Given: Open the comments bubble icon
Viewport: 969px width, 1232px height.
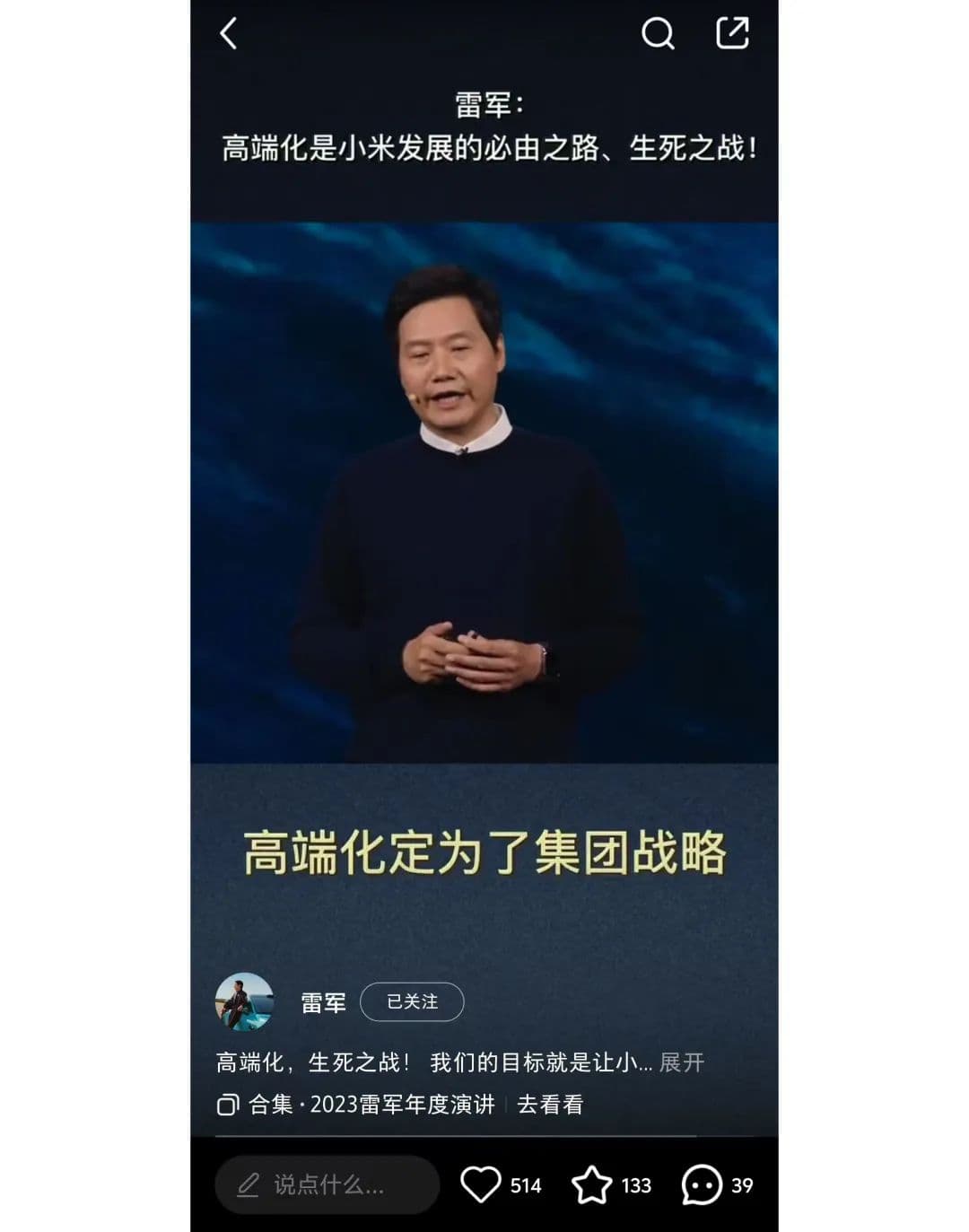Looking at the screenshot, I should [702, 1184].
